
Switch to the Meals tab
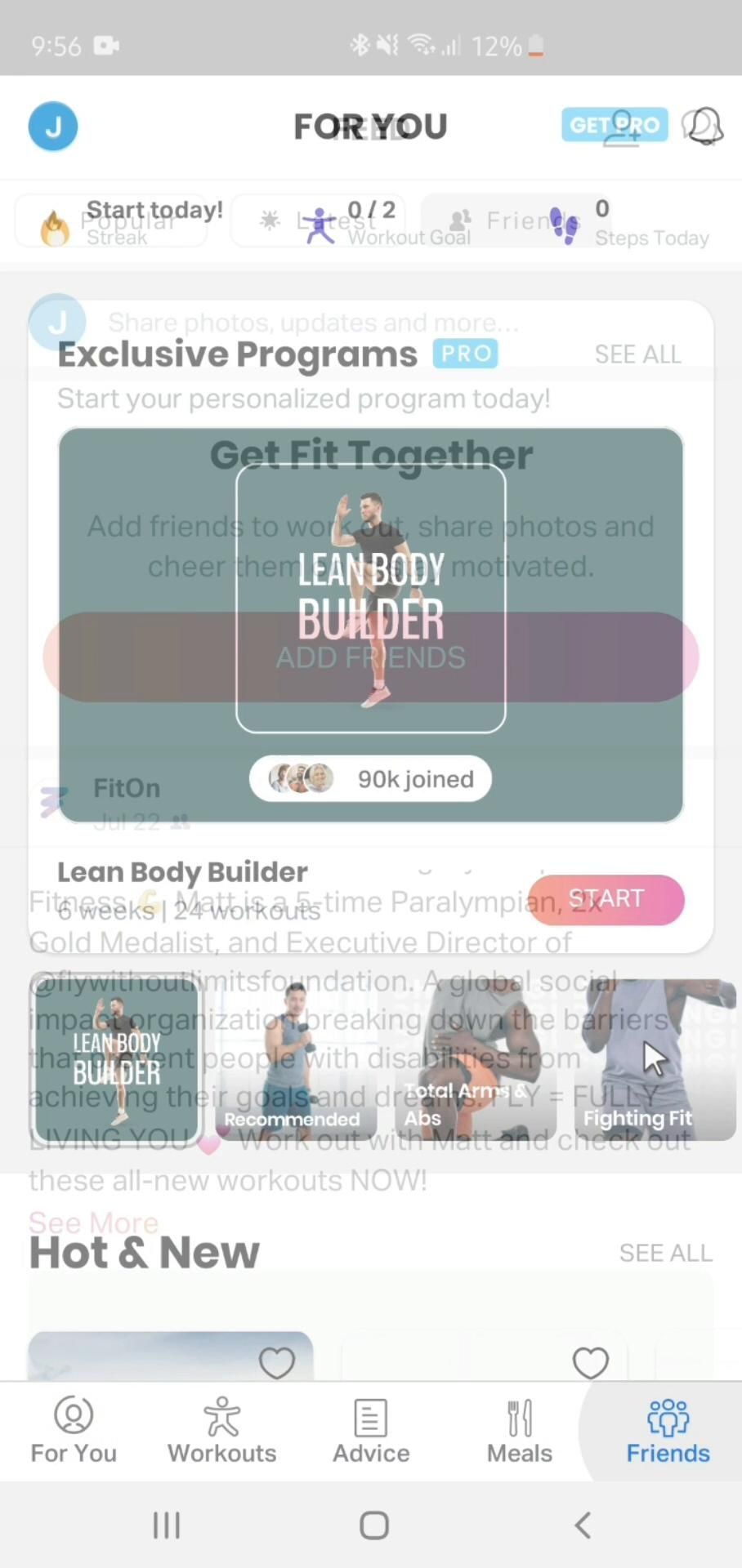tap(520, 1431)
